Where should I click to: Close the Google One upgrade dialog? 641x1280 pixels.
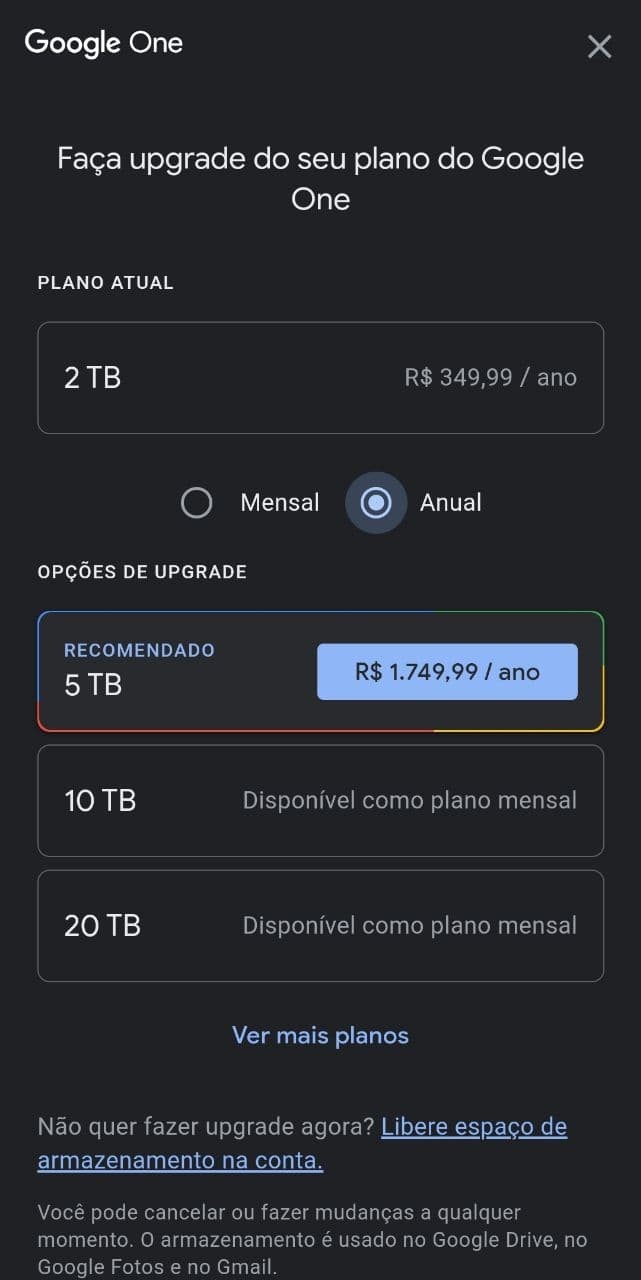click(599, 46)
